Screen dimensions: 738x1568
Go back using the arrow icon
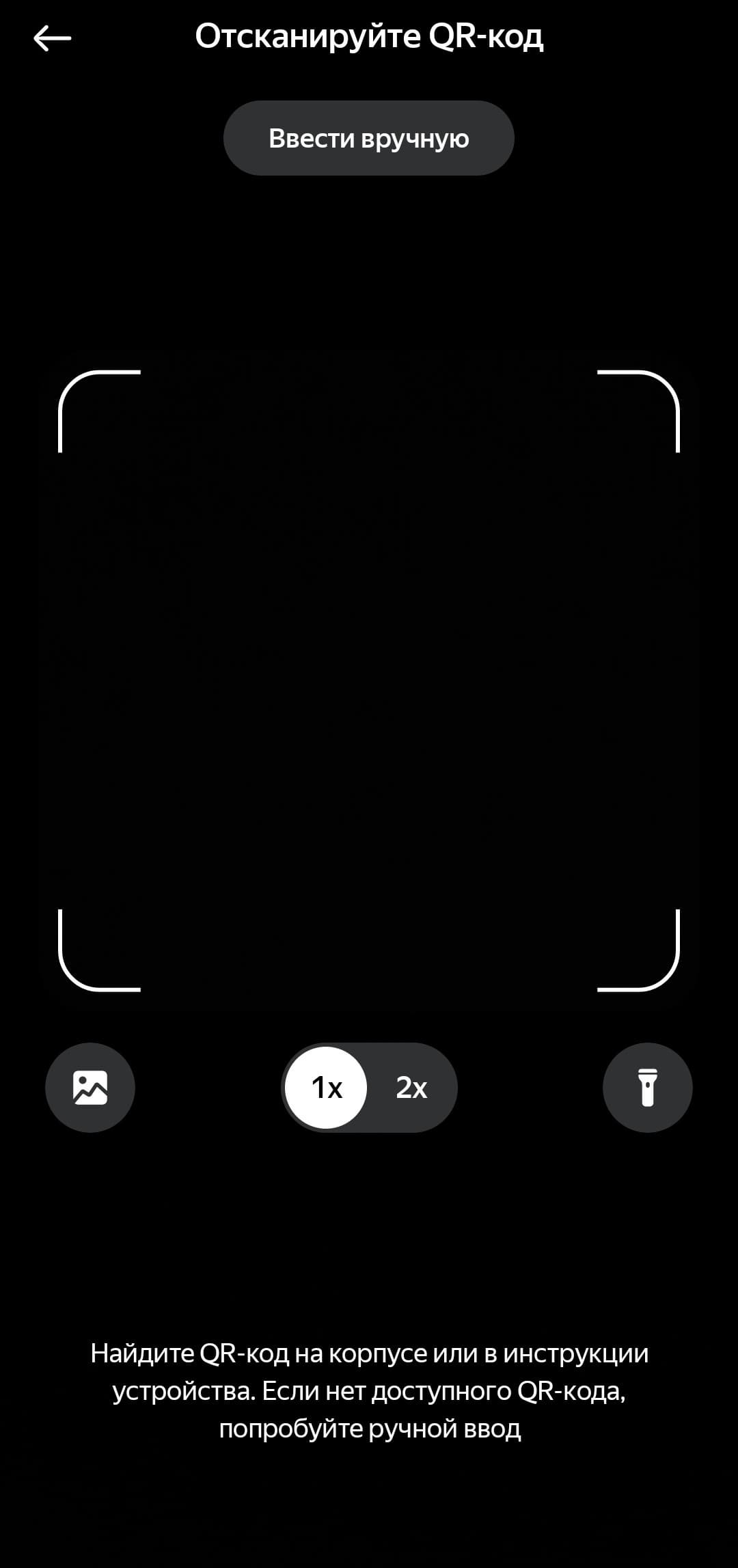(x=52, y=38)
